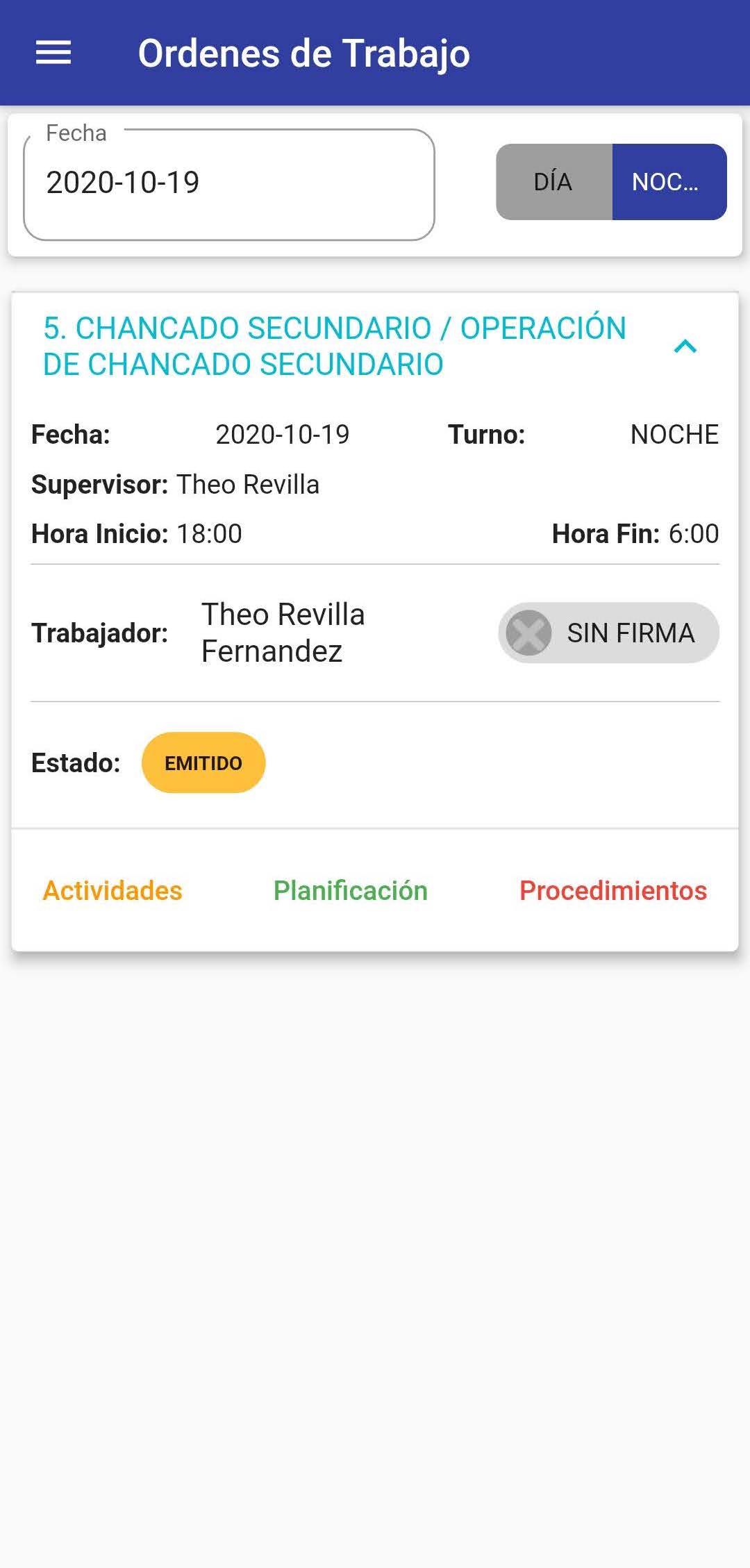The height and width of the screenshot is (1568, 750).
Task: Tap the SIN FIRMA signature chip
Action: click(x=608, y=633)
